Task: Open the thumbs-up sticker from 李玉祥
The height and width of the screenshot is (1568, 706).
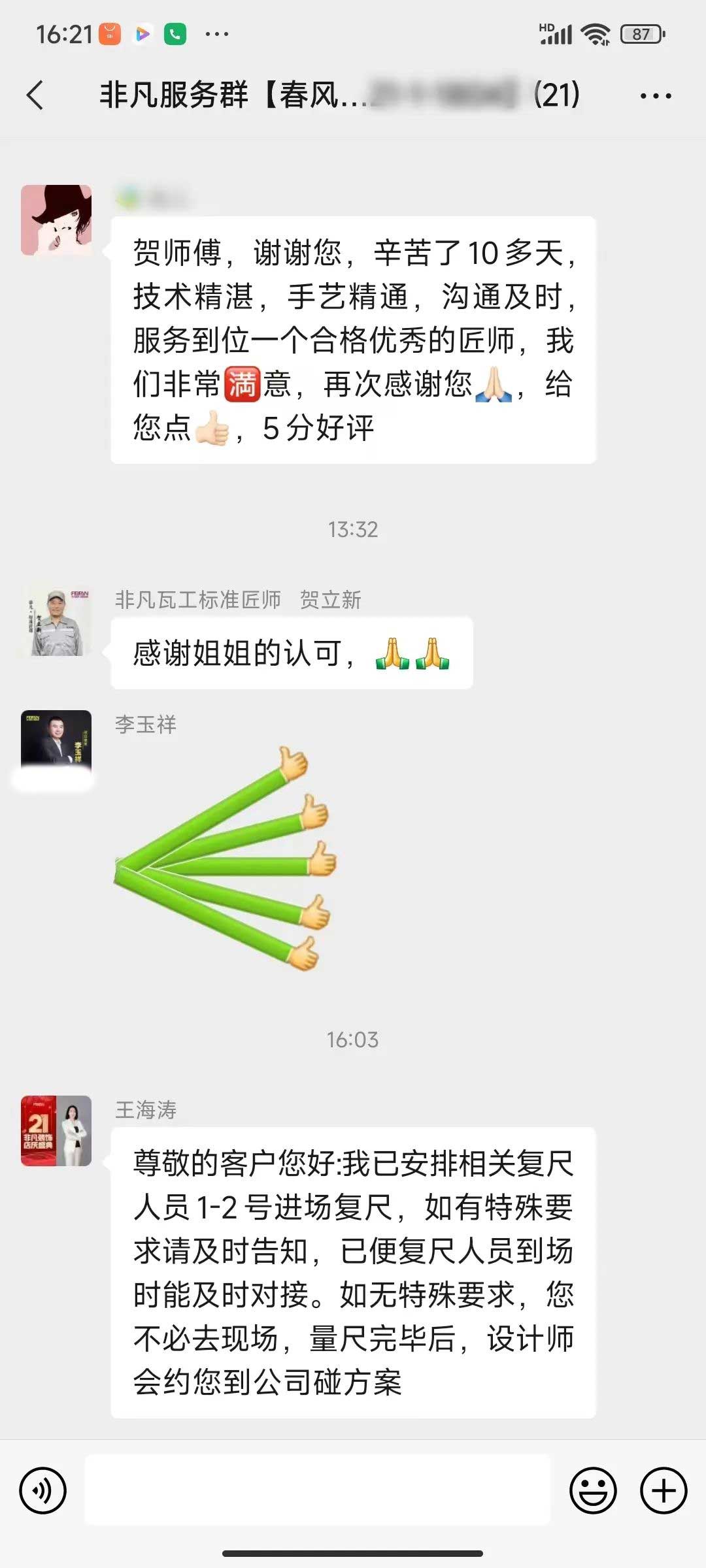Action: click(226, 859)
